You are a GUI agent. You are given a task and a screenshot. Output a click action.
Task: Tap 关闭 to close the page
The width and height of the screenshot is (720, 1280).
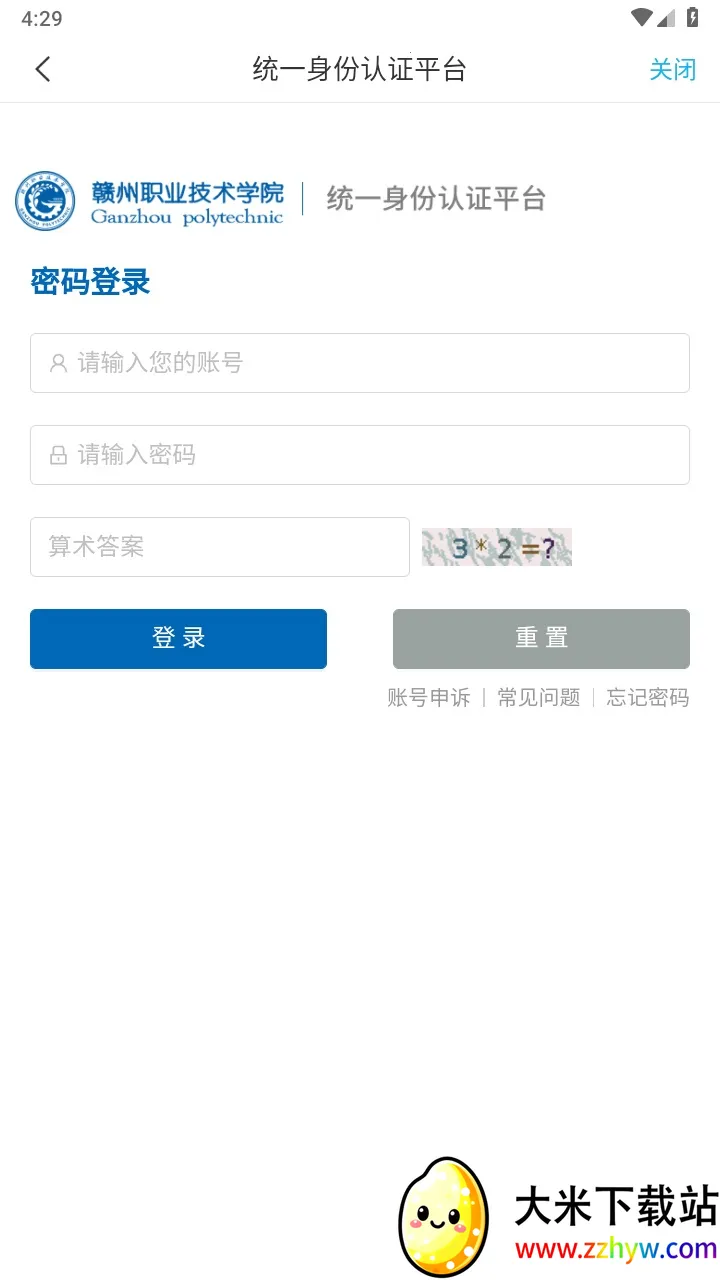coord(673,69)
